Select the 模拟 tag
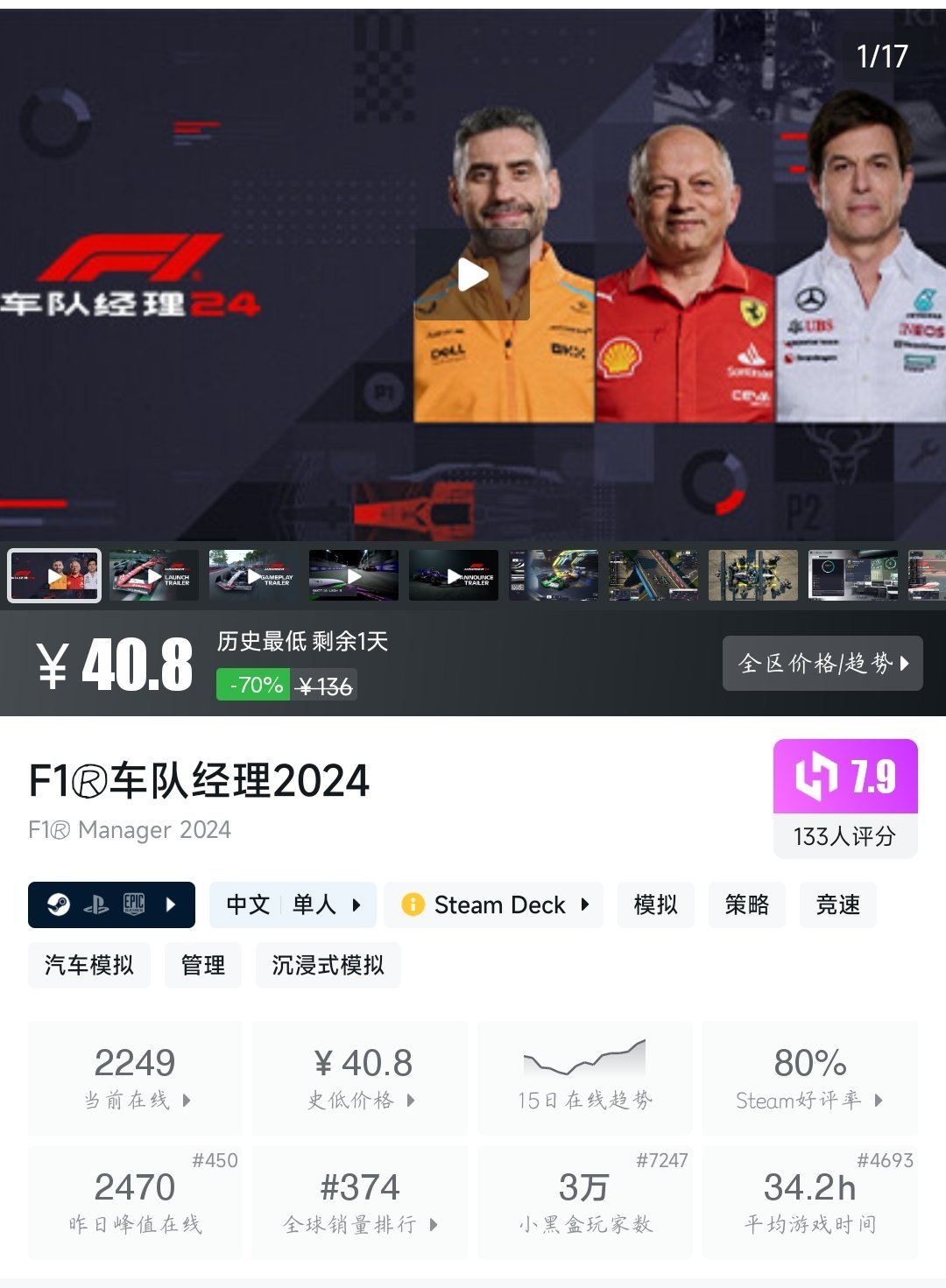 pos(656,904)
